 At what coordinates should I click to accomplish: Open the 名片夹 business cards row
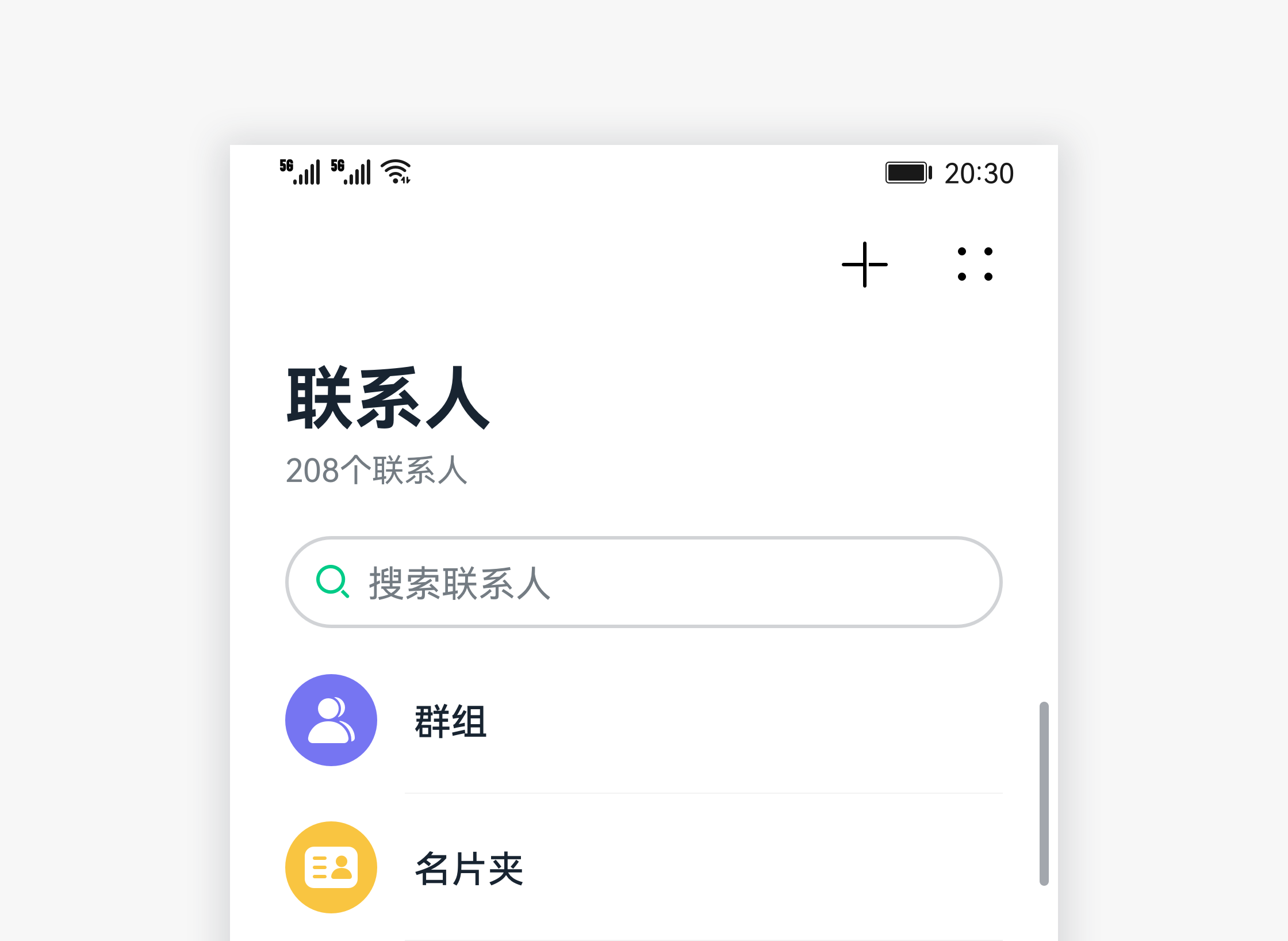click(x=643, y=867)
